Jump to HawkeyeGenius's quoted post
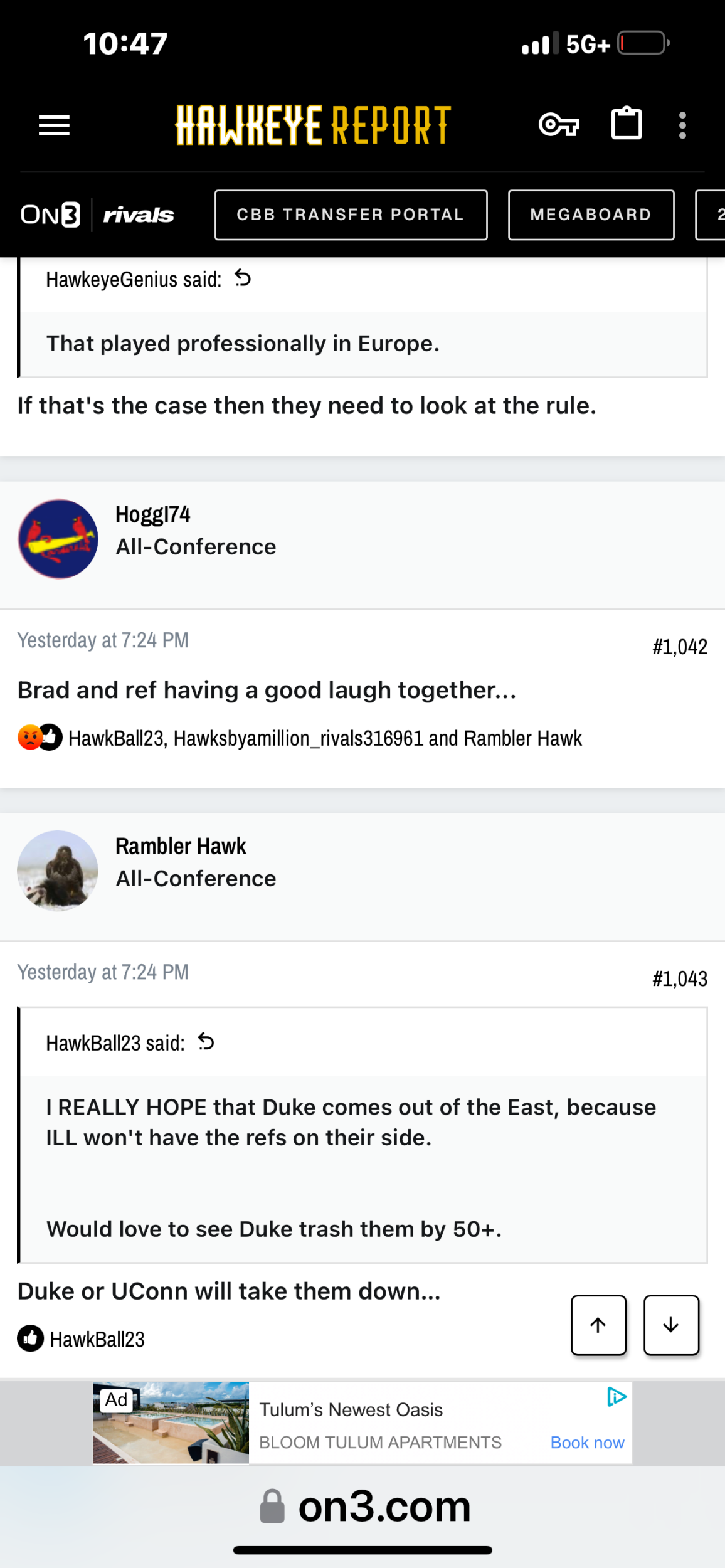This screenshot has width=725, height=1568. click(243, 278)
